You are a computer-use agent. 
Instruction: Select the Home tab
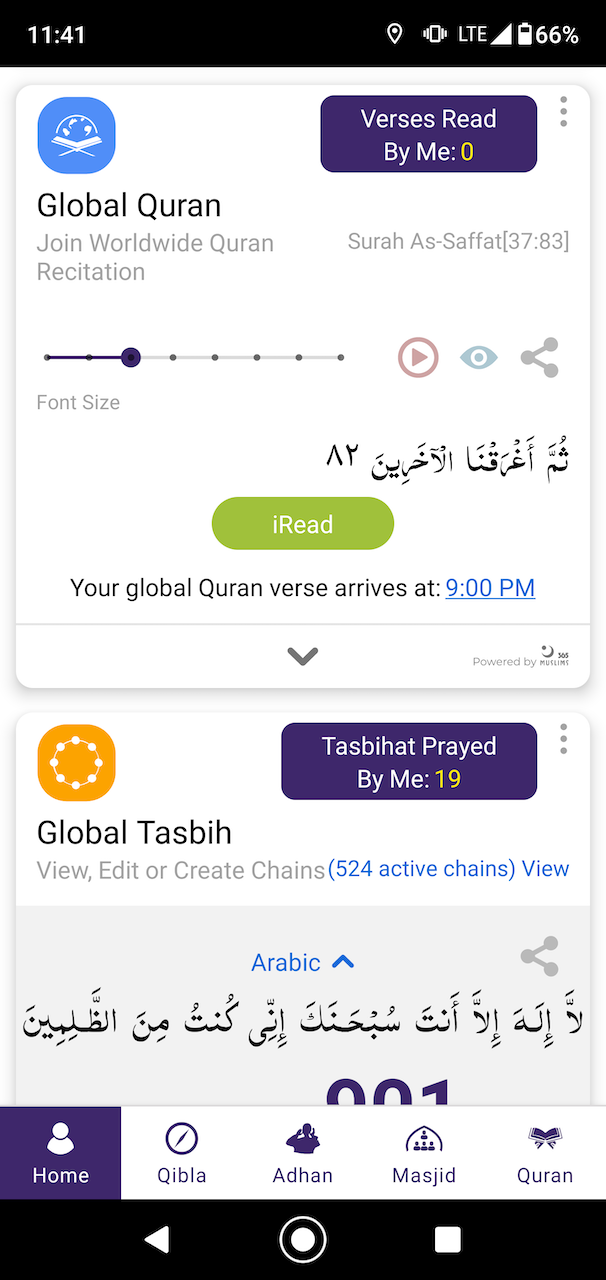point(60,1153)
